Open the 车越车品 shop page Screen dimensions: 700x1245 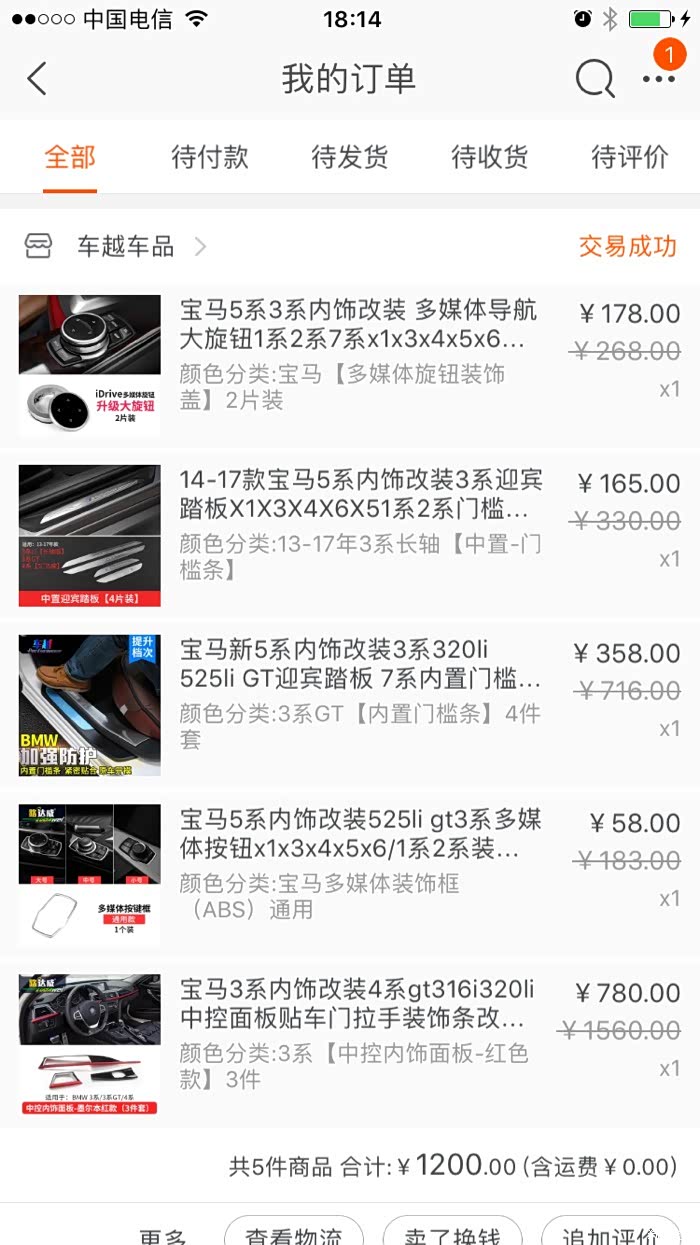[126, 246]
